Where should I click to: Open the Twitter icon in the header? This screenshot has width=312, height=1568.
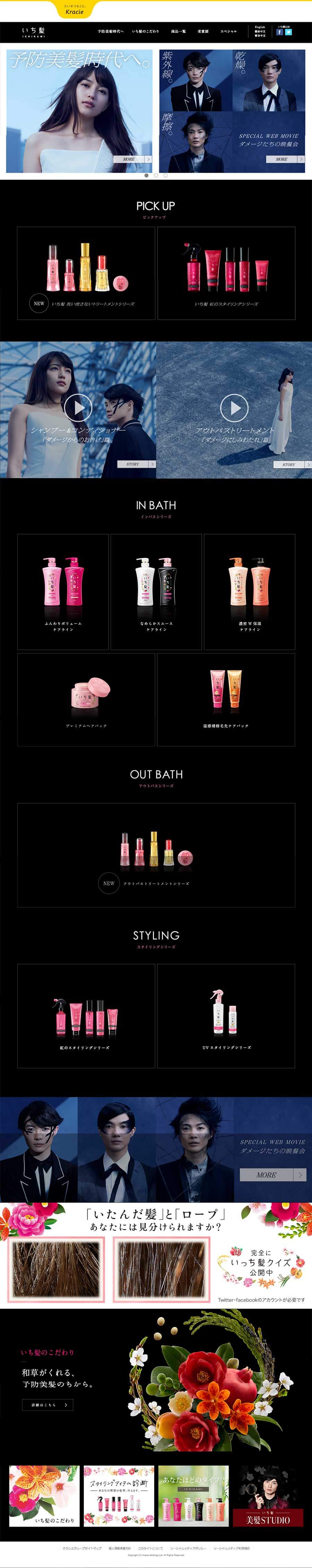point(288,32)
